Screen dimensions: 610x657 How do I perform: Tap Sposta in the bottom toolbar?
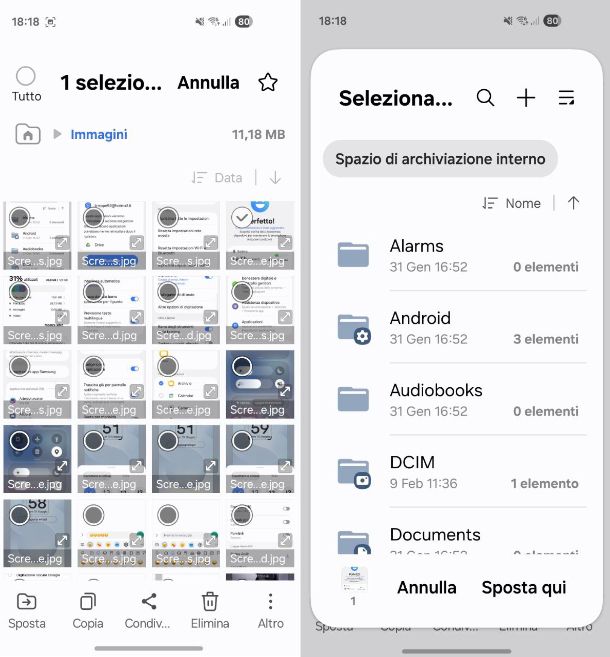point(27,610)
